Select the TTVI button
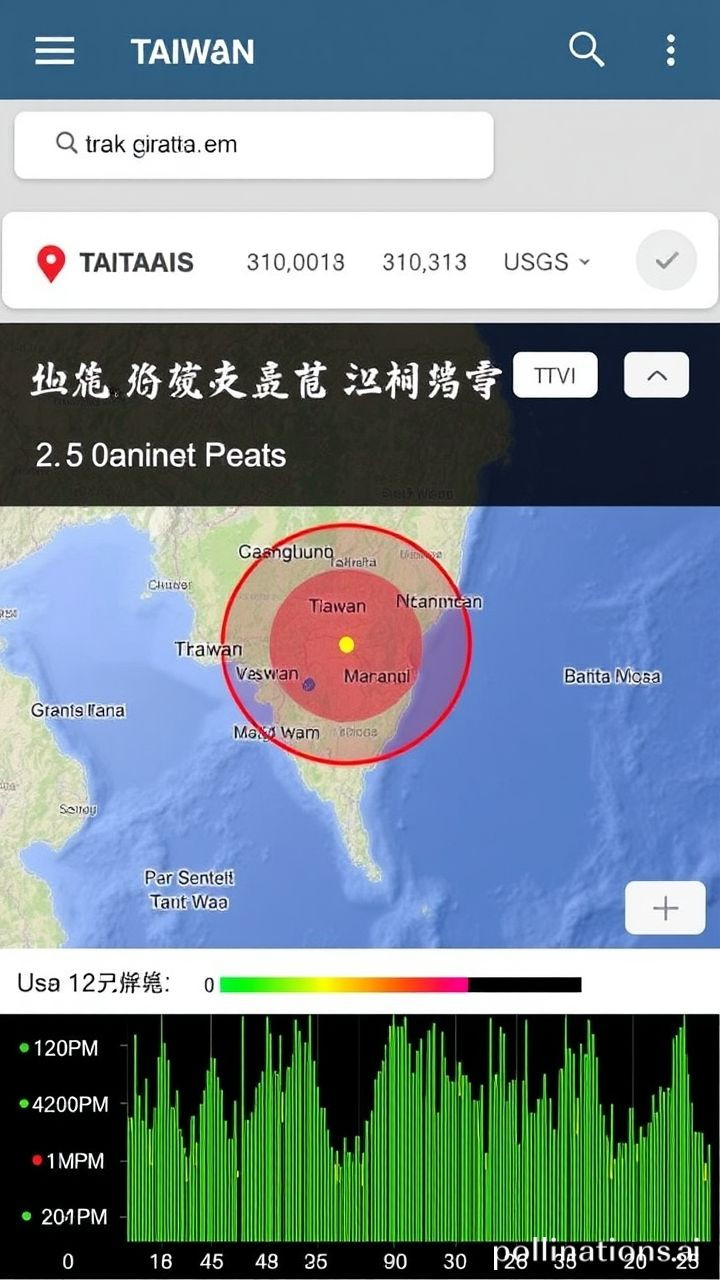 (555, 376)
